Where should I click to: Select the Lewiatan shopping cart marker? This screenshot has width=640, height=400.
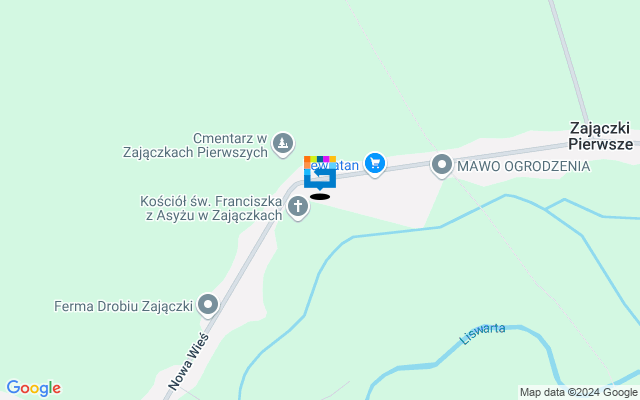(374, 163)
